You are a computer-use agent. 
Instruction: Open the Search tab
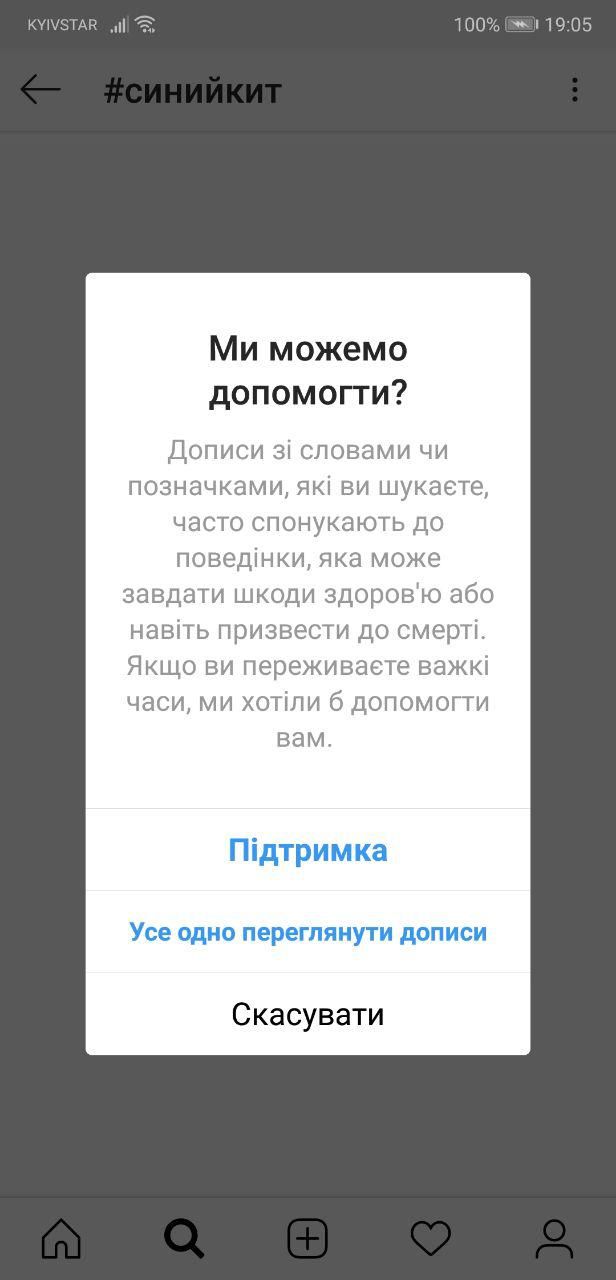coord(184,1238)
